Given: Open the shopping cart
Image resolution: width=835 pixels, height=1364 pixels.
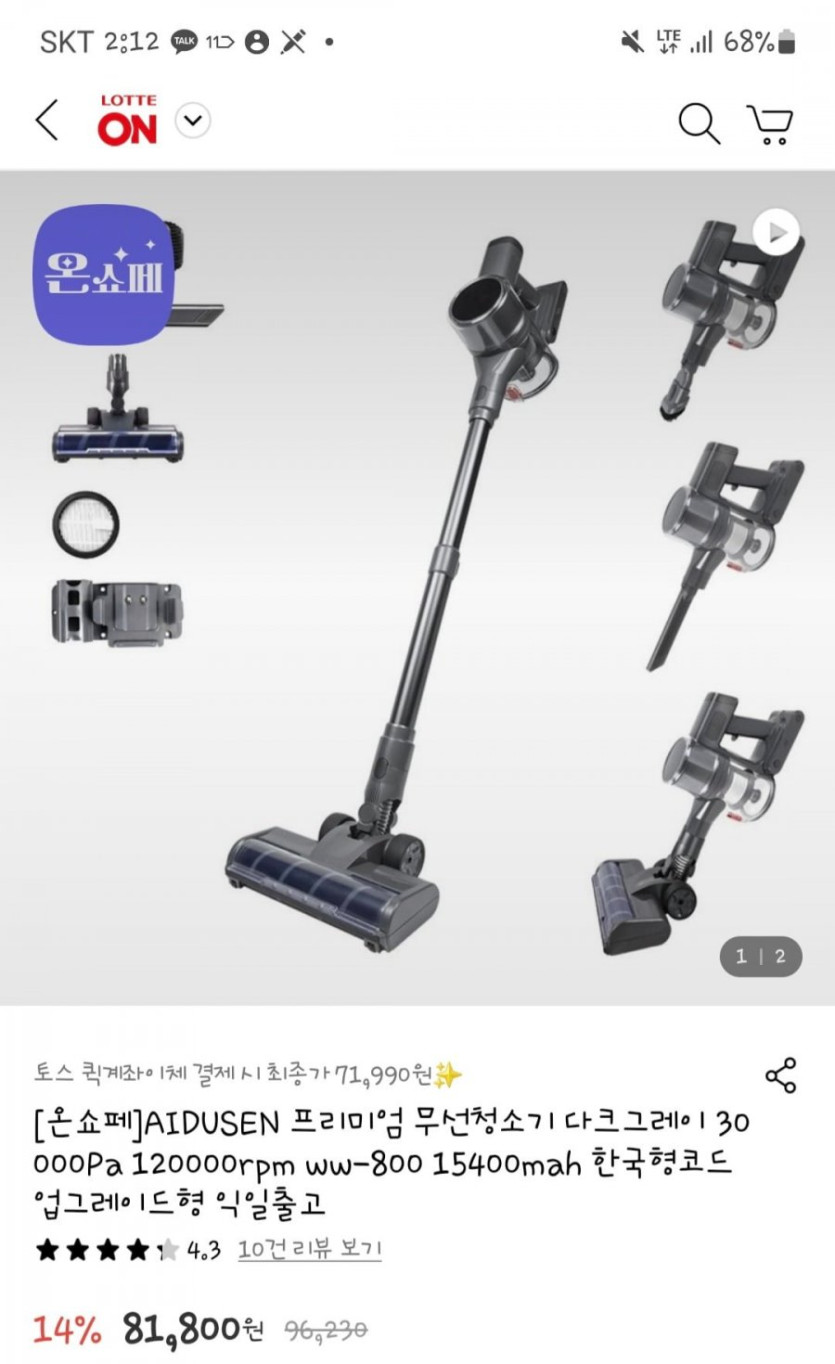Looking at the screenshot, I should coord(770,124).
